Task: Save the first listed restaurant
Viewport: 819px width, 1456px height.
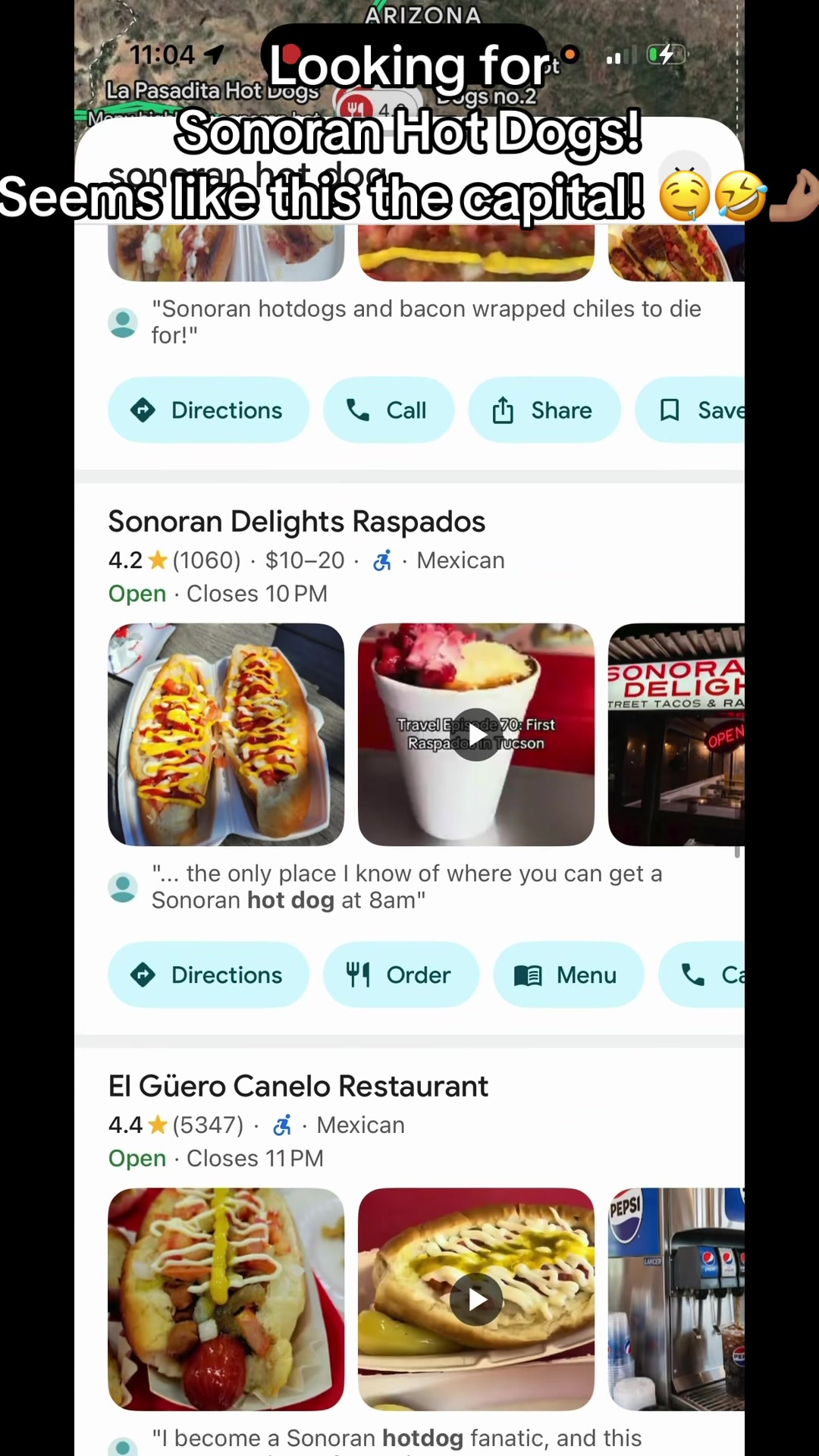Action: pos(690,410)
